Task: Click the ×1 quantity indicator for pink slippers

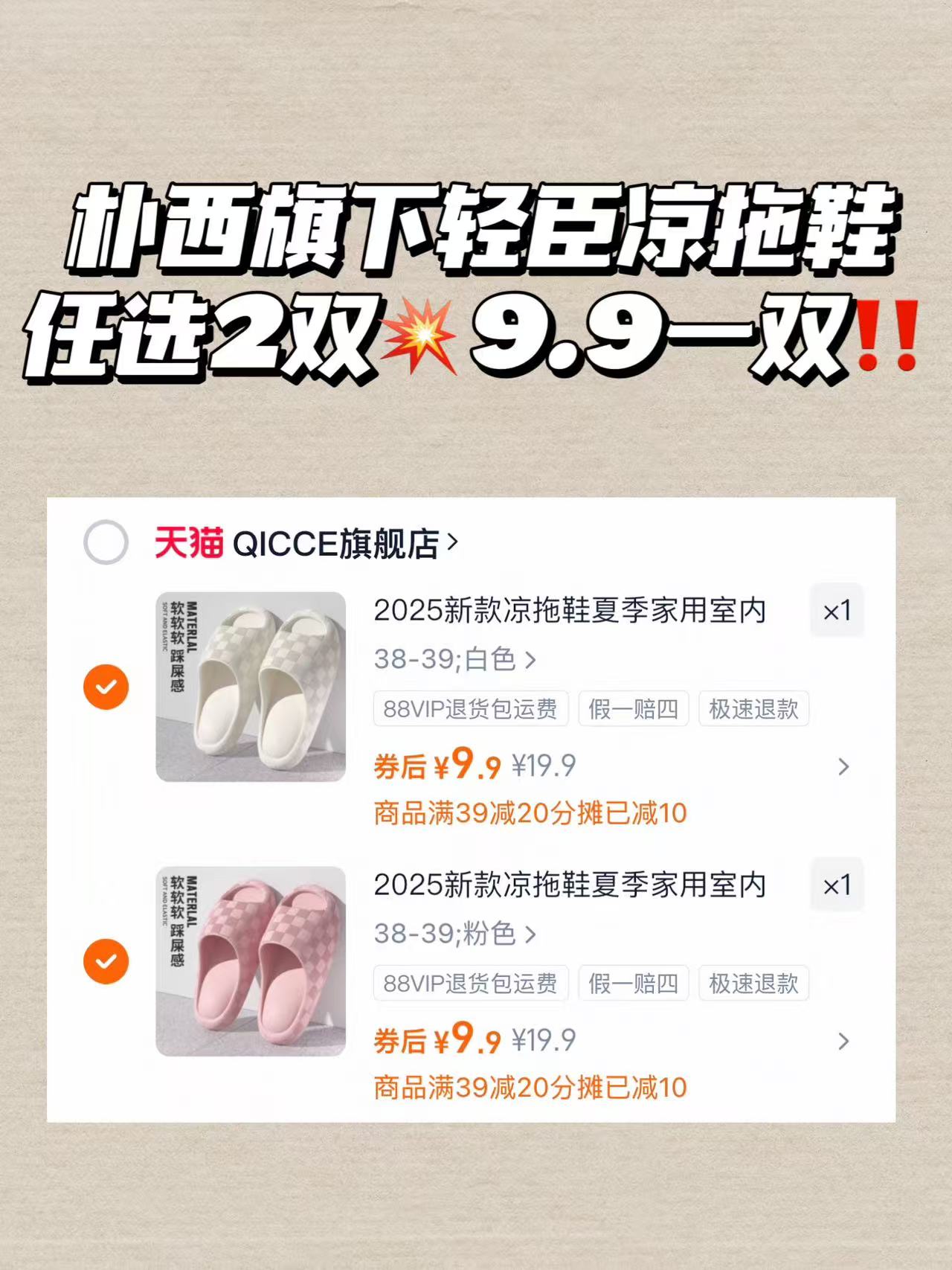Action: [836, 885]
